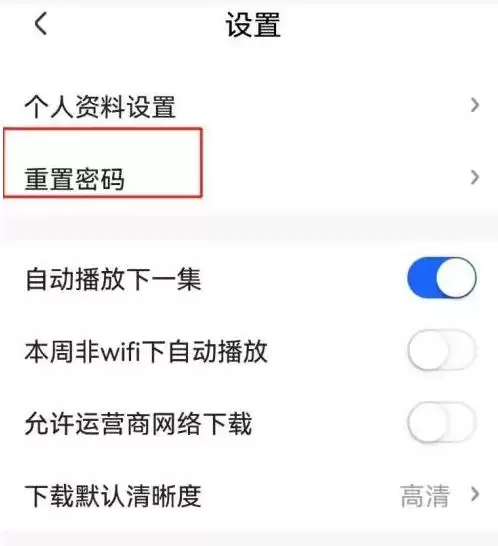
Task: Open 个人资料设置
Action: pos(249,106)
